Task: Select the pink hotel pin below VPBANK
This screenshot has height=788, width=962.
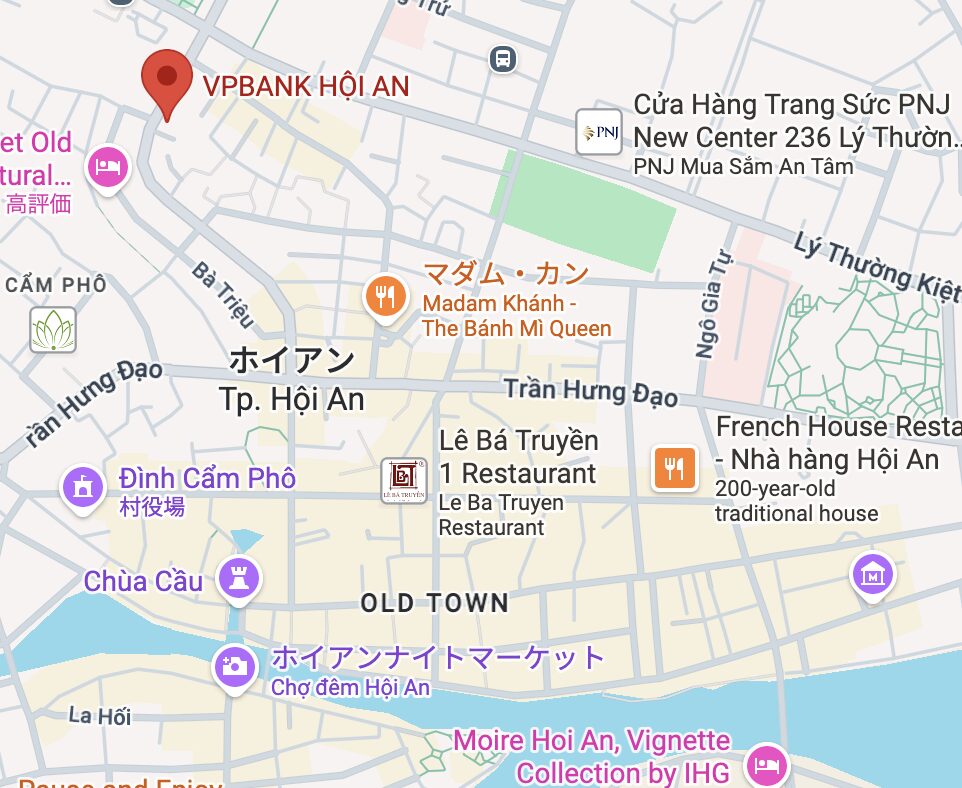Action: [108, 165]
